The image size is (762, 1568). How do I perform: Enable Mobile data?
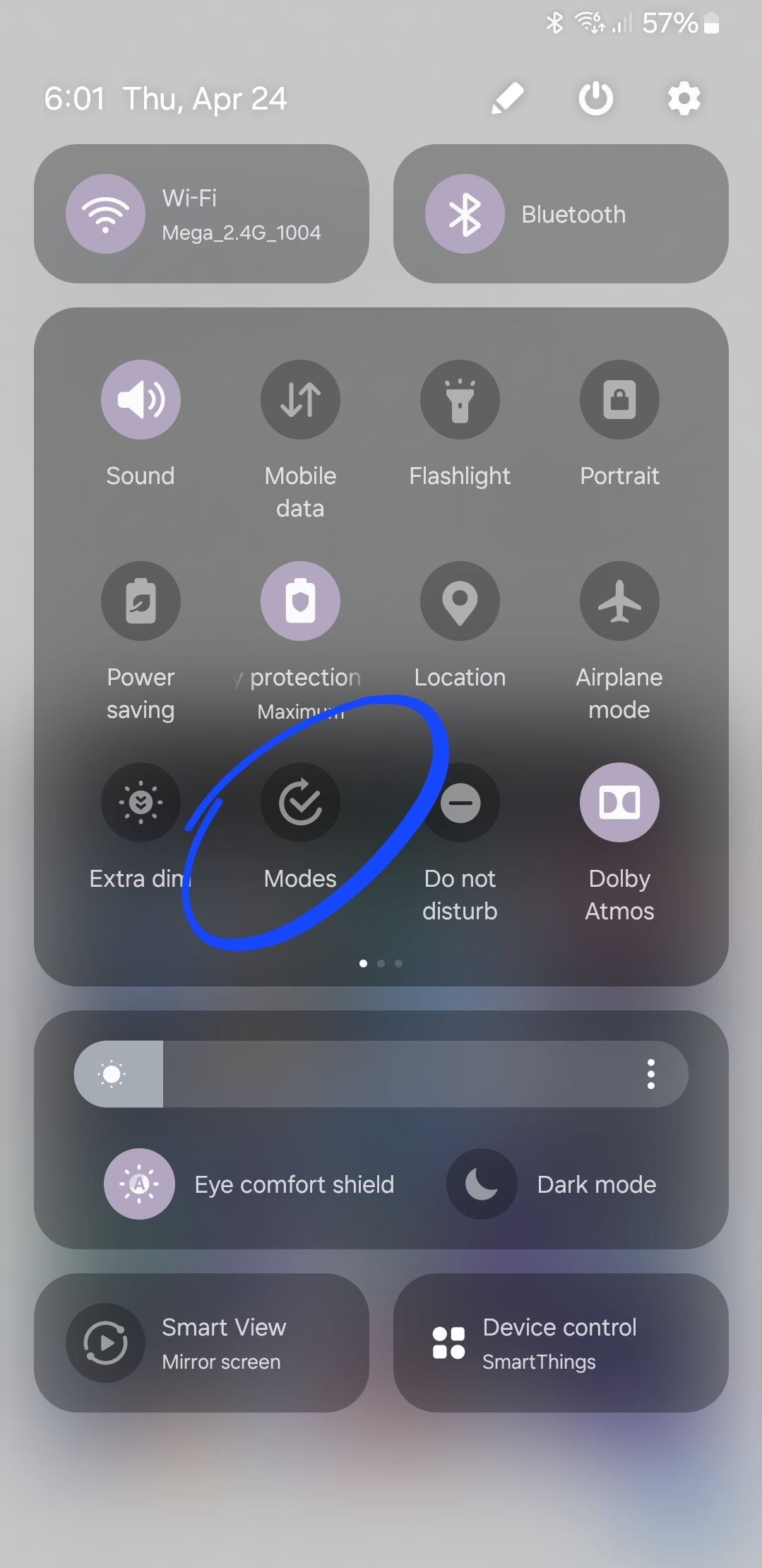300,399
